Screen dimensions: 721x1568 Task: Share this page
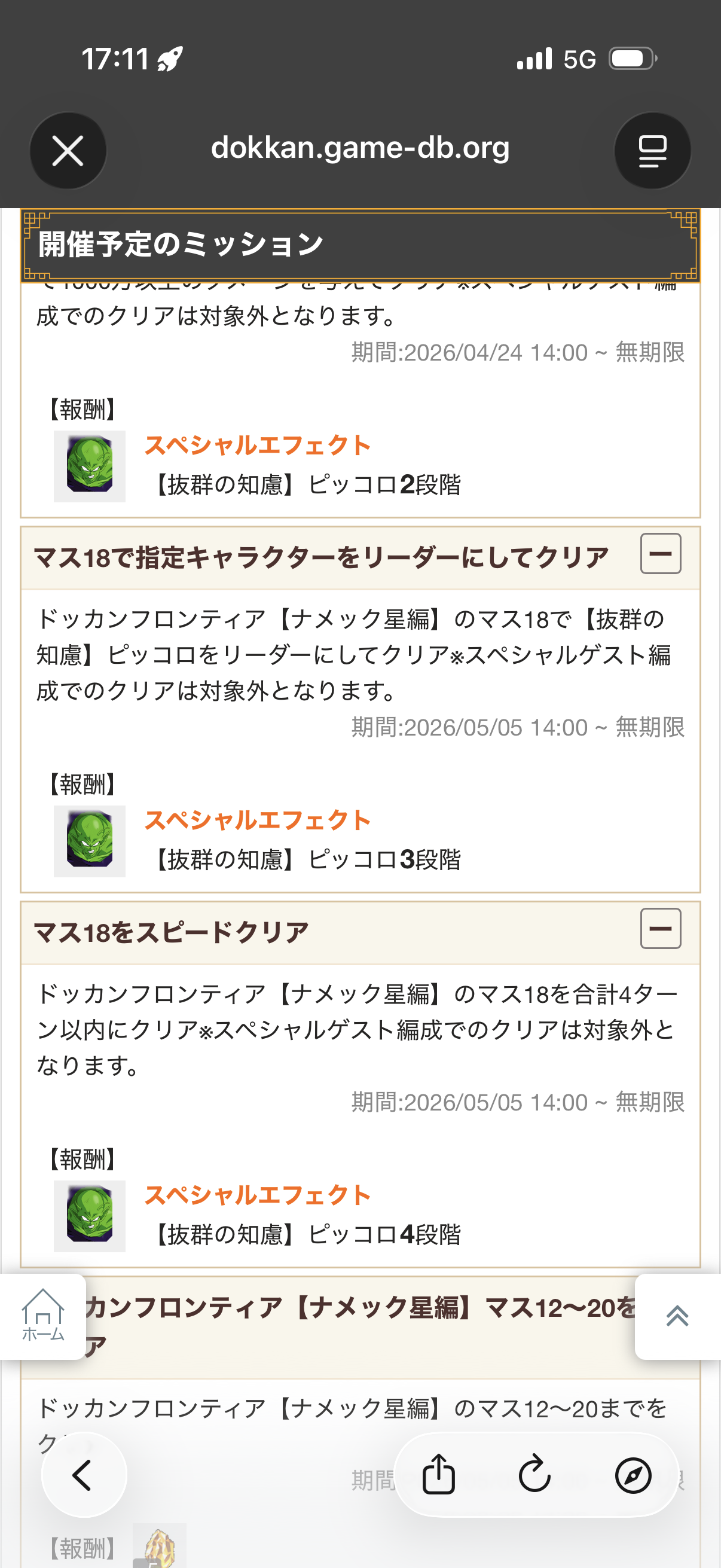tap(439, 1475)
